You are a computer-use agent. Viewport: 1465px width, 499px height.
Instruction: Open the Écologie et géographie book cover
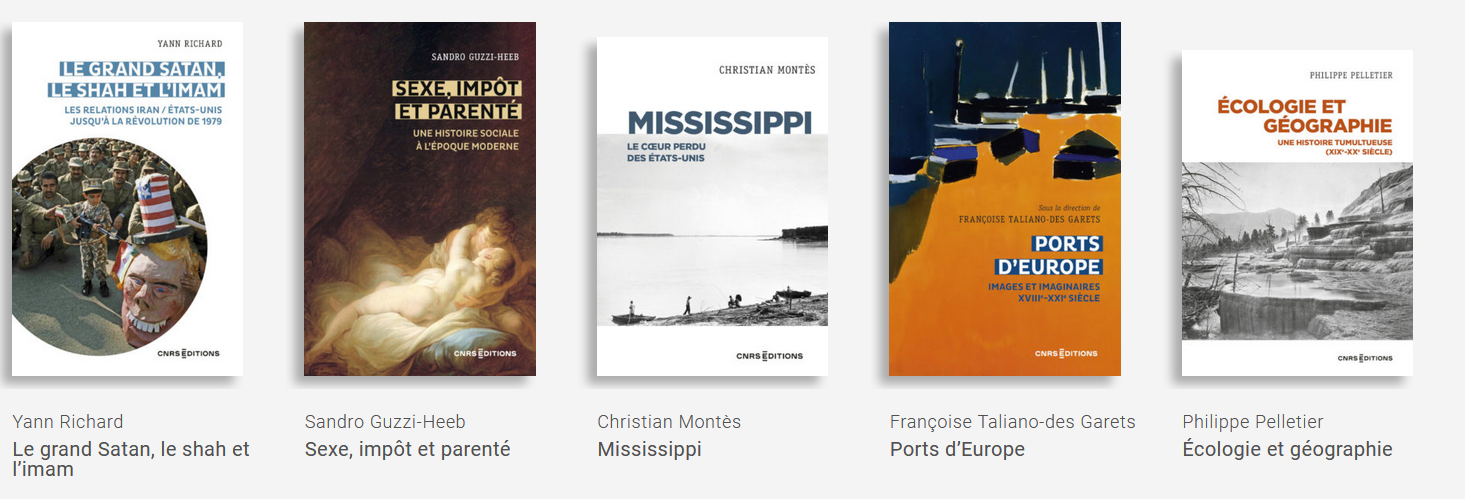pos(1297,212)
